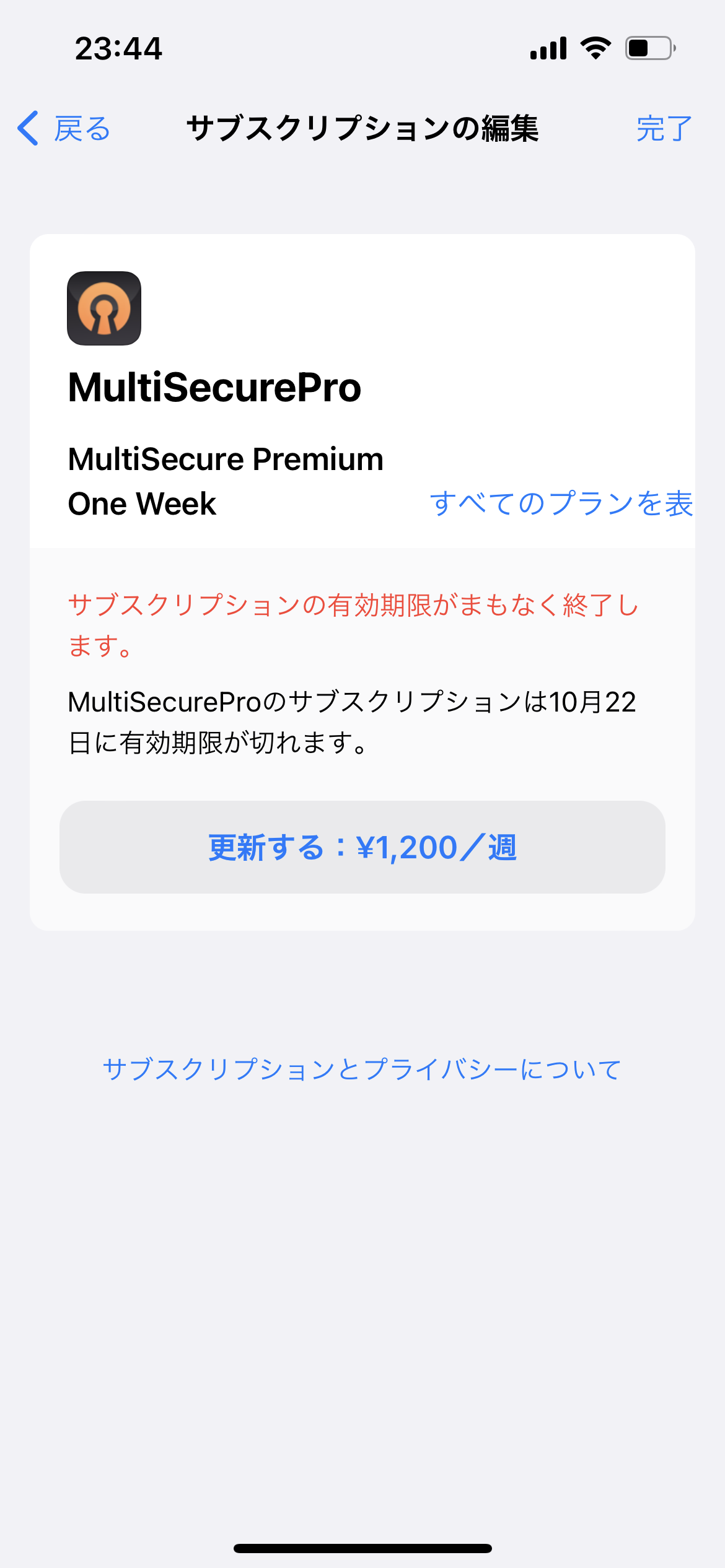This screenshot has height=1568, width=725.
Task: Go back with the 戻る button
Action: click(64, 129)
